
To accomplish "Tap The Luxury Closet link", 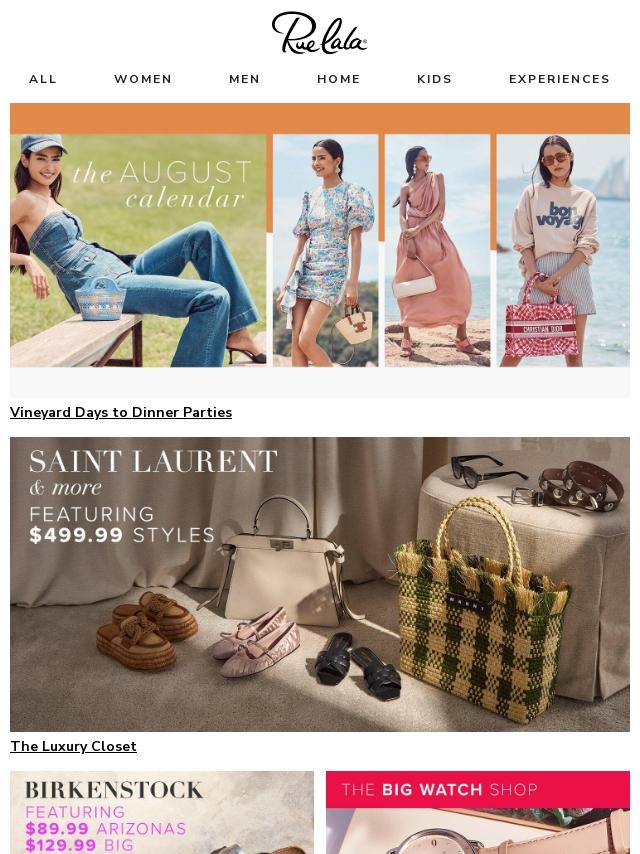I will (73, 746).
